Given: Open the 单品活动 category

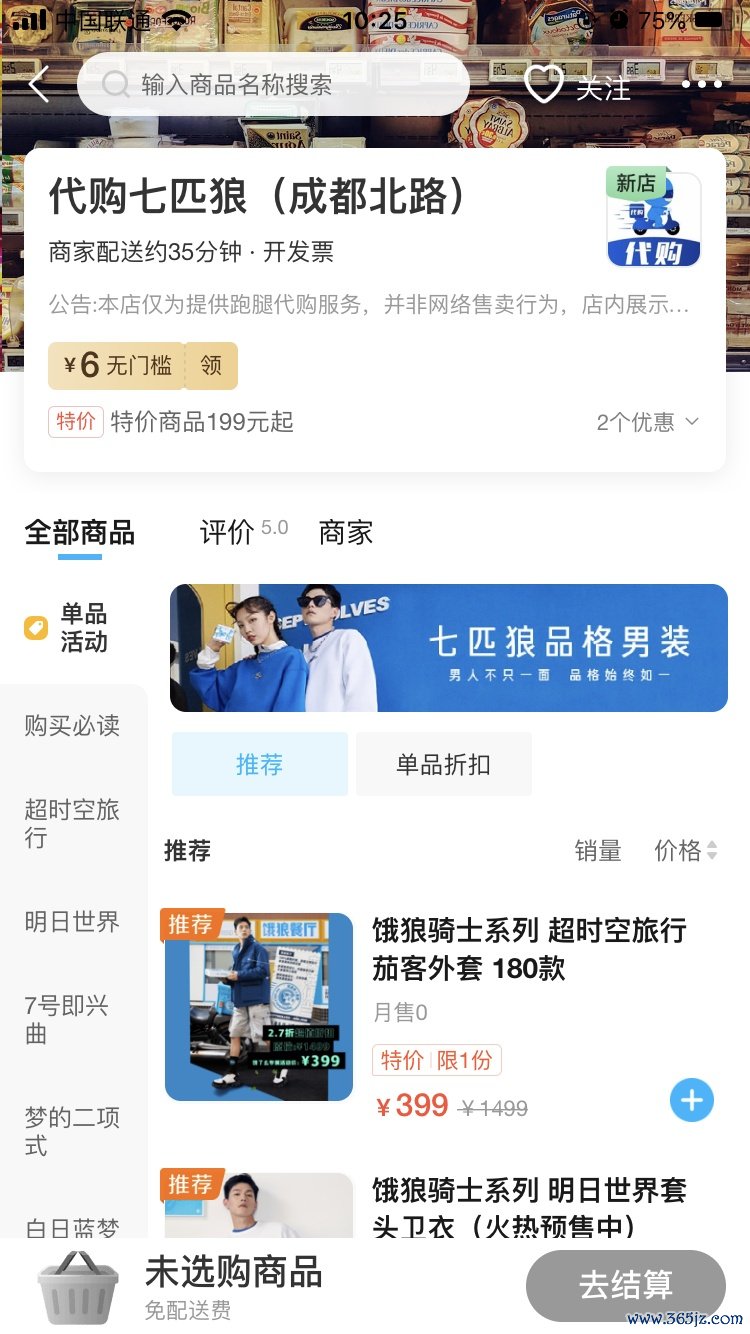Looking at the screenshot, I should [x=72, y=628].
